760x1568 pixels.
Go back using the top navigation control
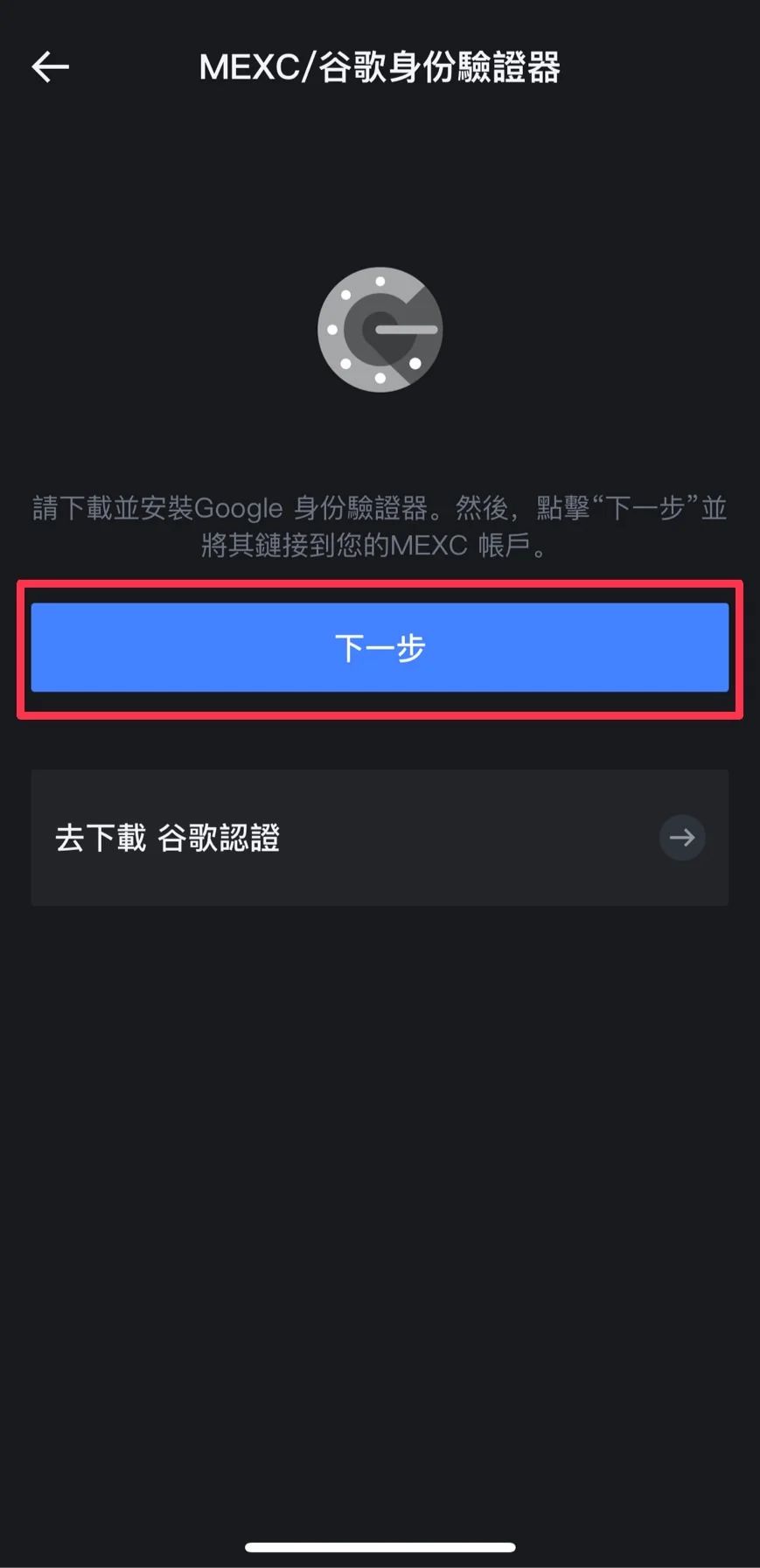coord(49,66)
